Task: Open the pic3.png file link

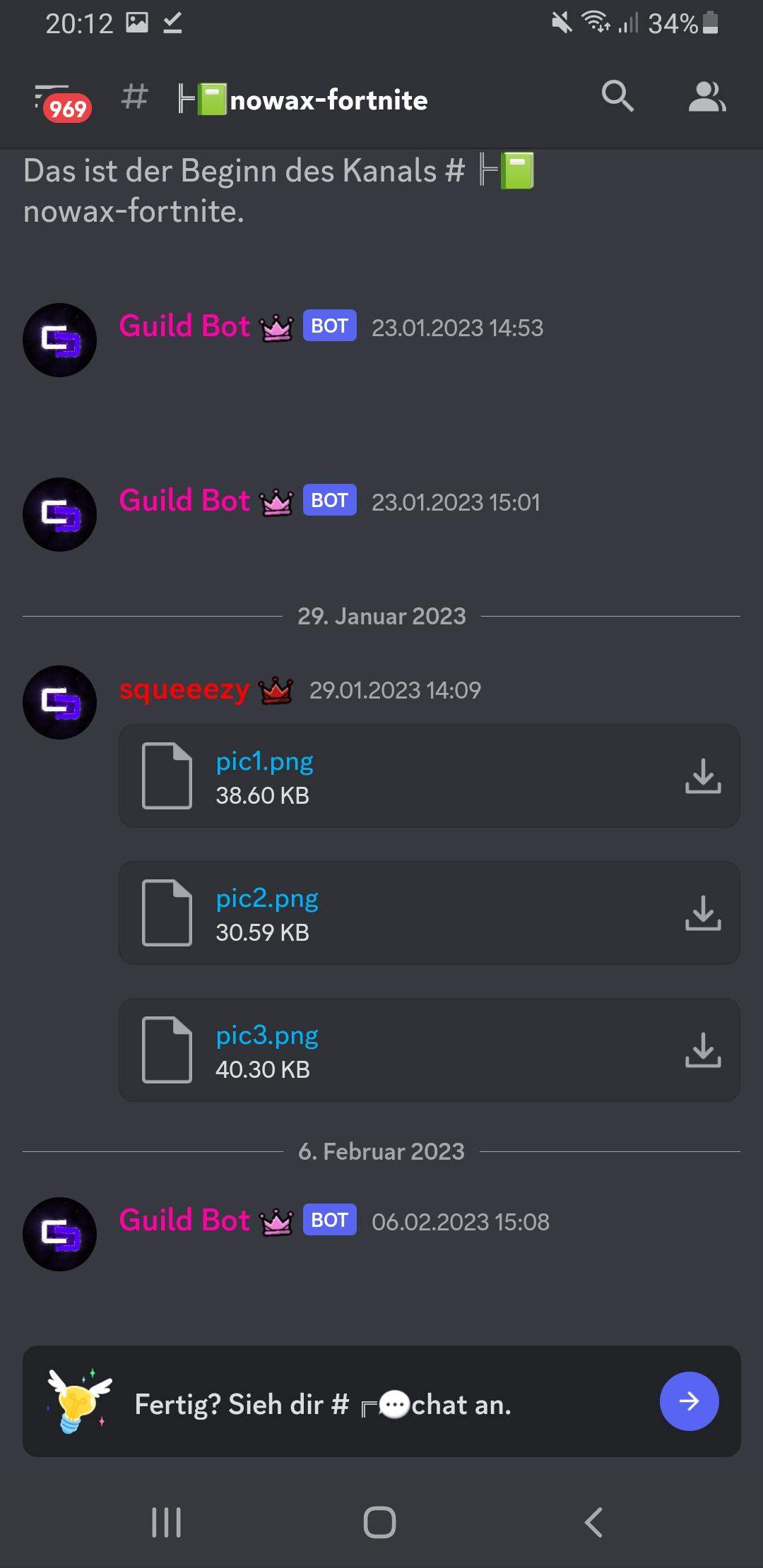Action: click(x=267, y=1035)
